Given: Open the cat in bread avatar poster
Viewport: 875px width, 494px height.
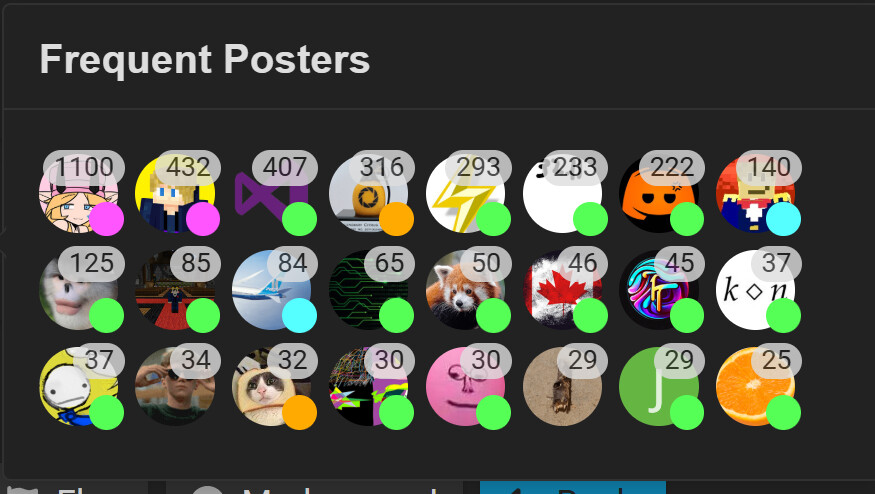Looking at the screenshot, I should 272,387.
